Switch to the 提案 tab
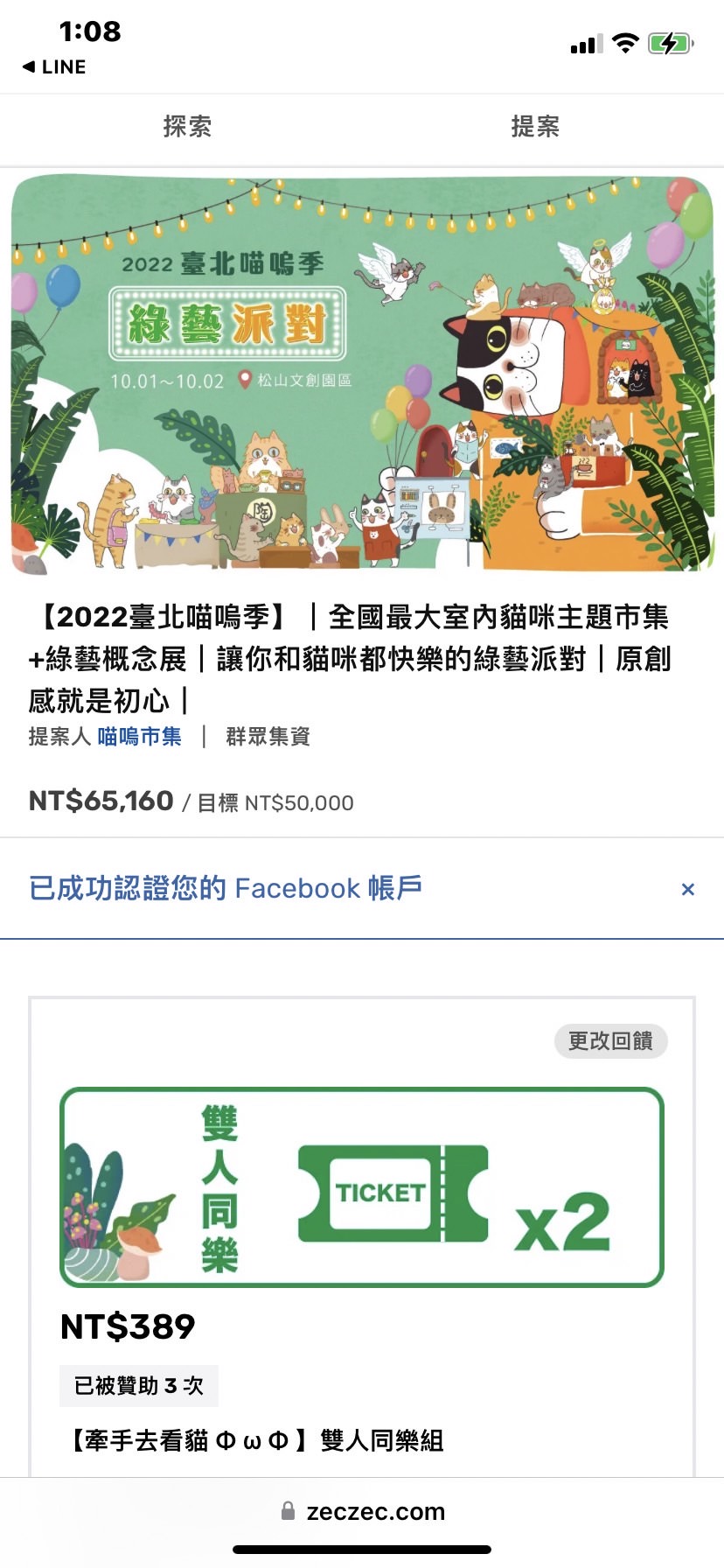This screenshot has height=1568, width=724. [x=534, y=127]
